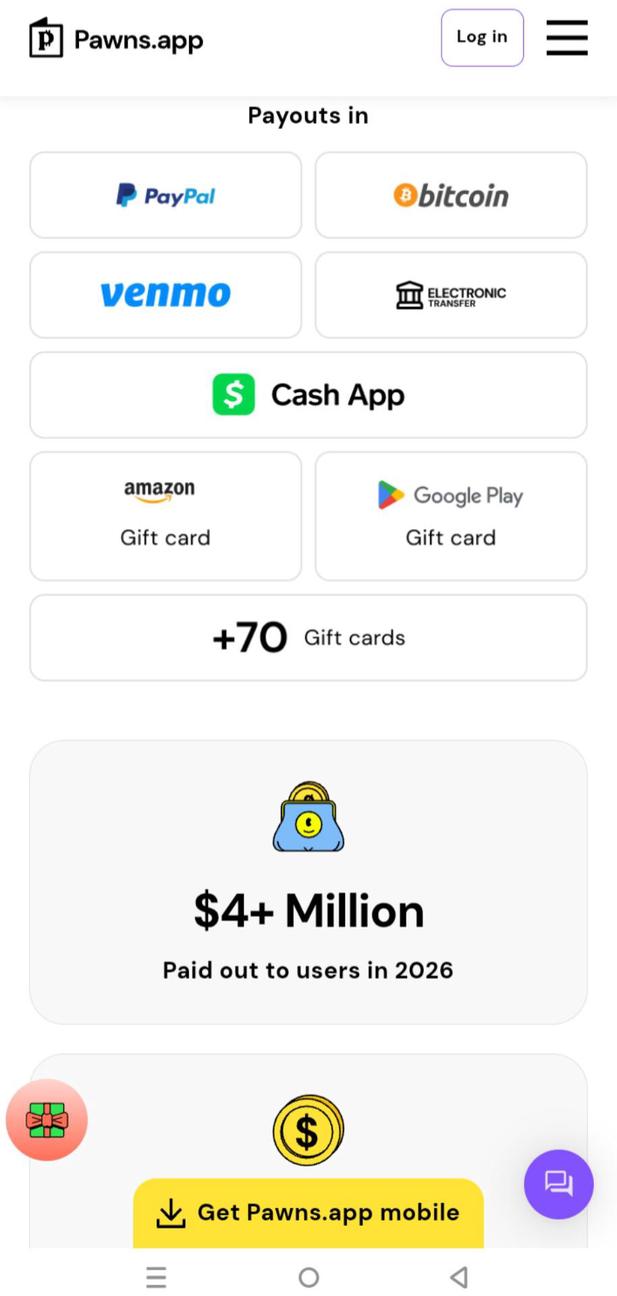
Task: Go to Pawns.app homepage via logo
Action: pyautogui.click(x=116, y=39)
